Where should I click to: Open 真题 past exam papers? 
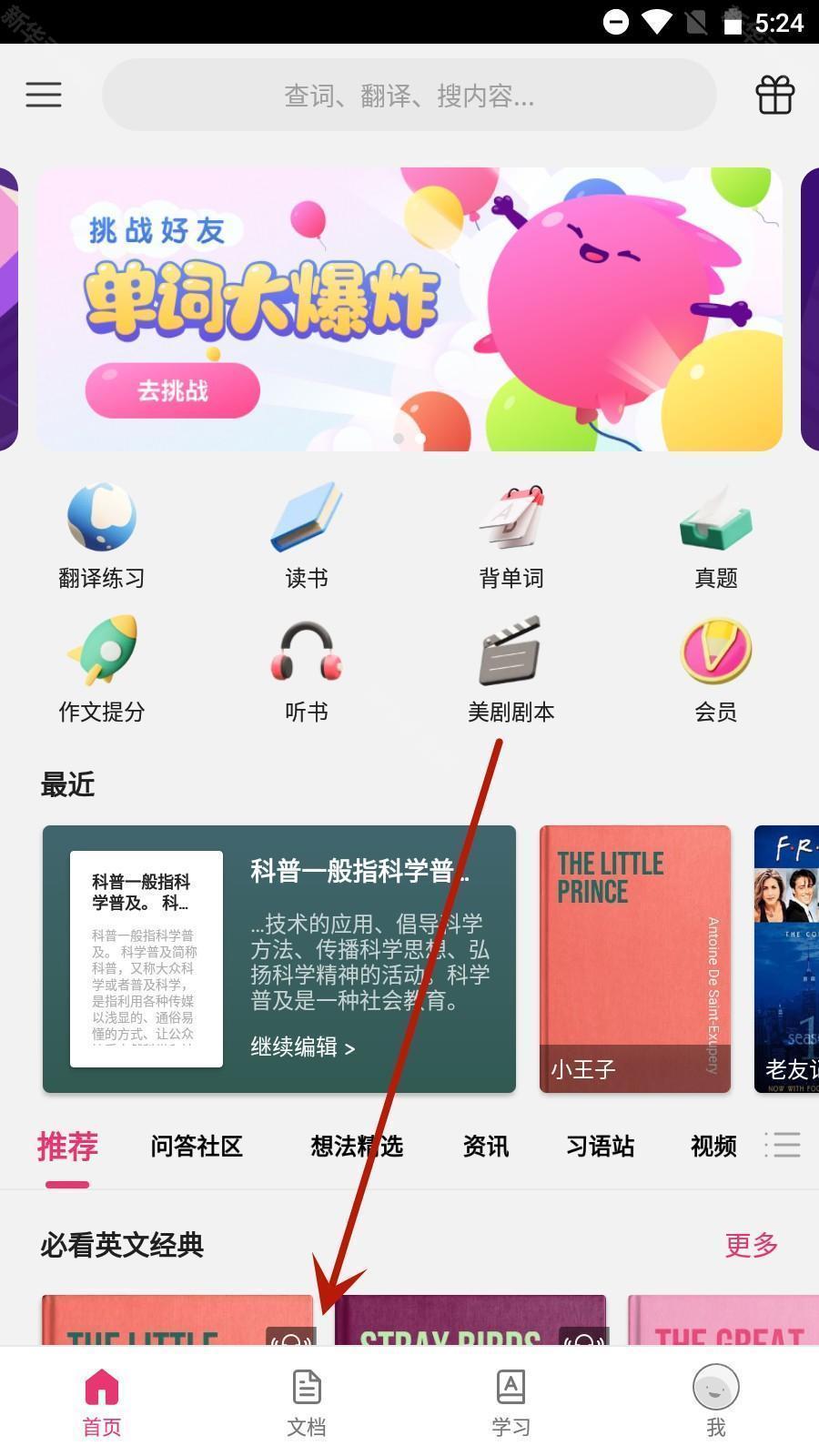click(715, 538)
